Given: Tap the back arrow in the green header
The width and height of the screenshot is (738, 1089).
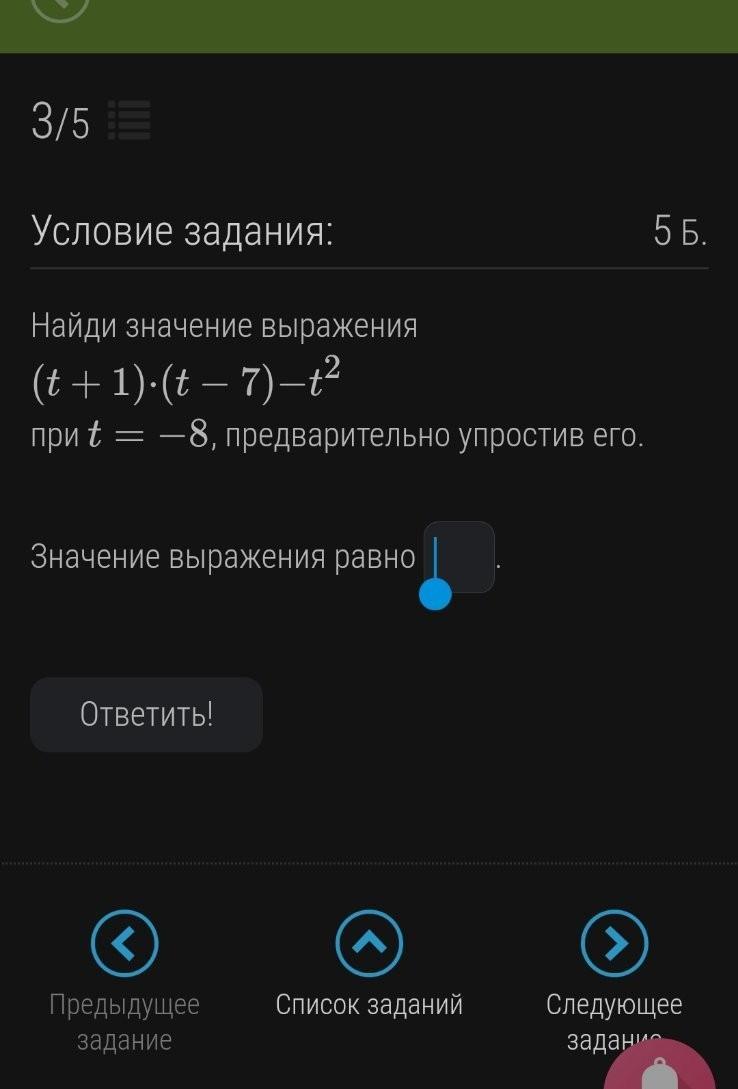Looking at the screenshot, I should click(60, 8).
